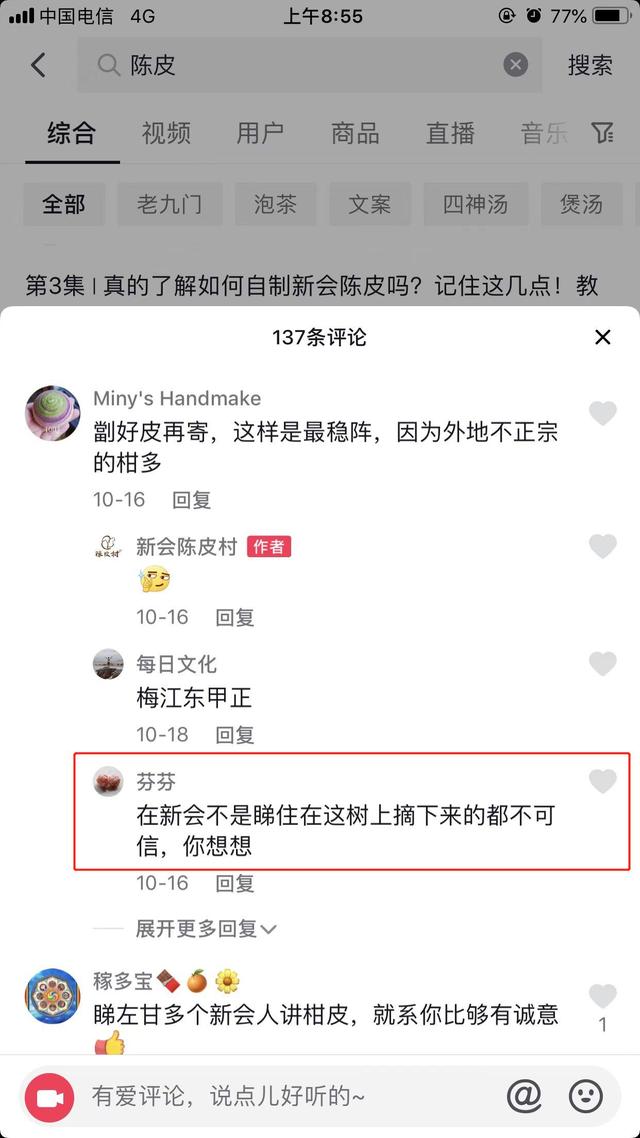Like 稼多宝's comment
This screenshot has height=1138, width=640.
[x=602, y=996]
